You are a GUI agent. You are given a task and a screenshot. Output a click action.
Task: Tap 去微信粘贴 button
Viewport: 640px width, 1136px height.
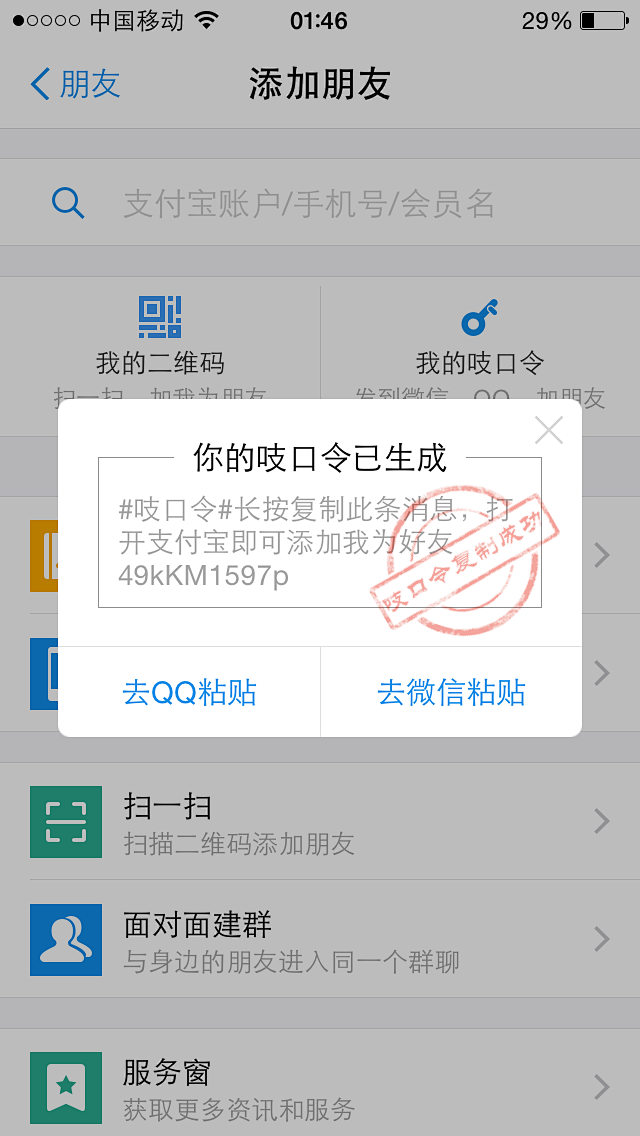point(451,692)
